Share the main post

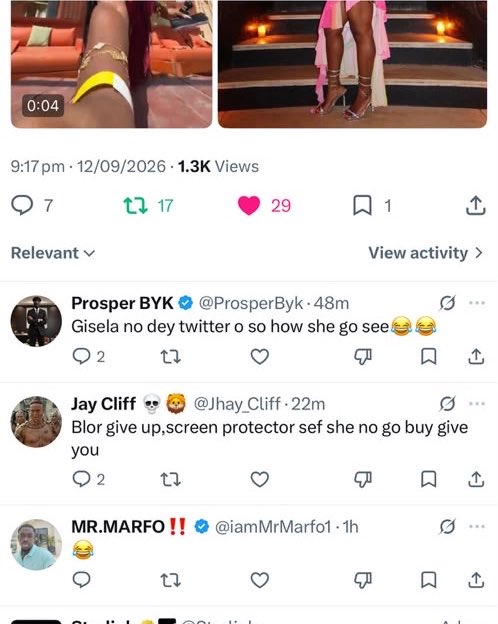tap(475, 205)
